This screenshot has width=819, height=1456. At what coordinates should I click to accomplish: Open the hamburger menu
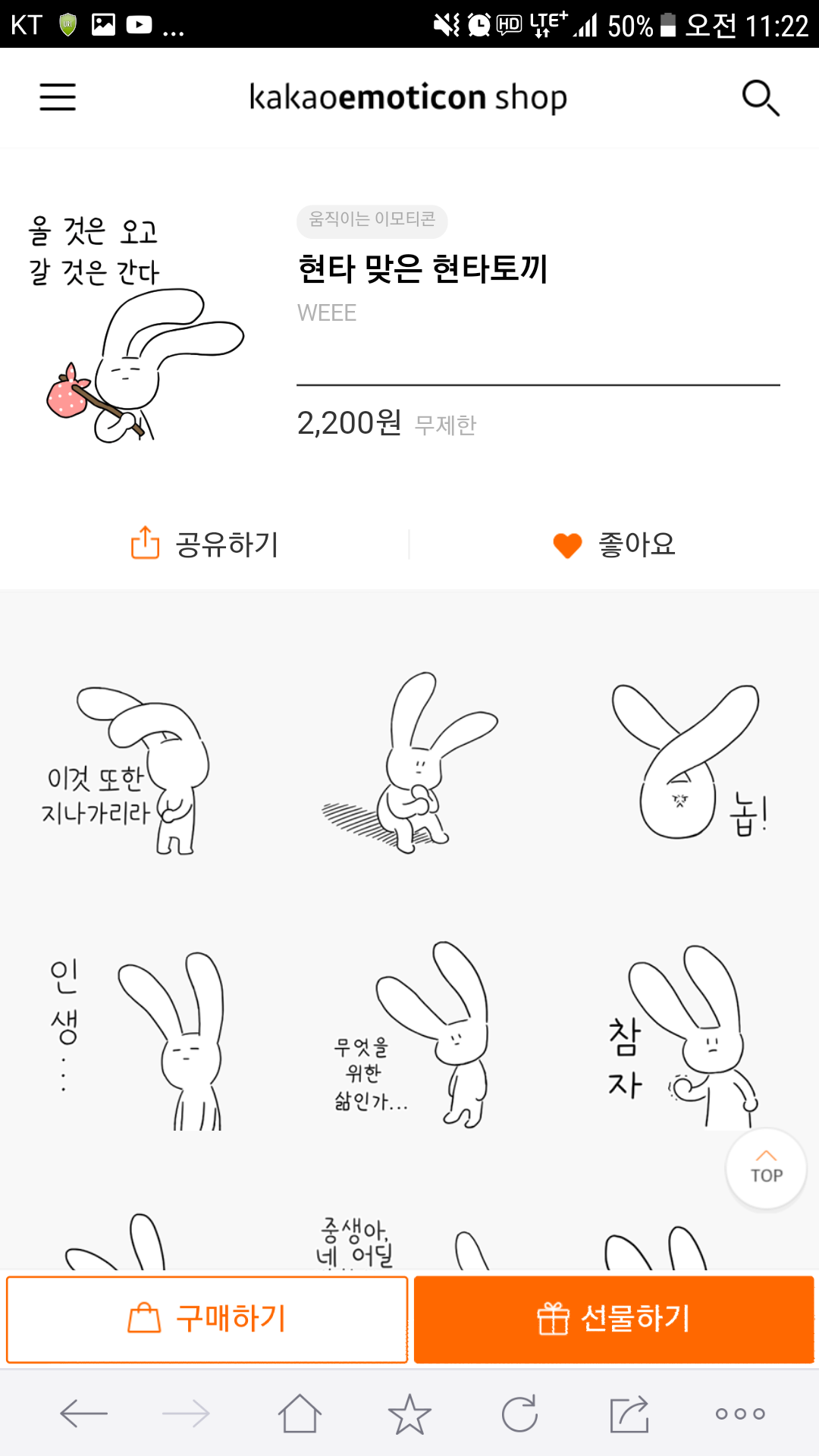pyautogui.click(x=58, y=97)
